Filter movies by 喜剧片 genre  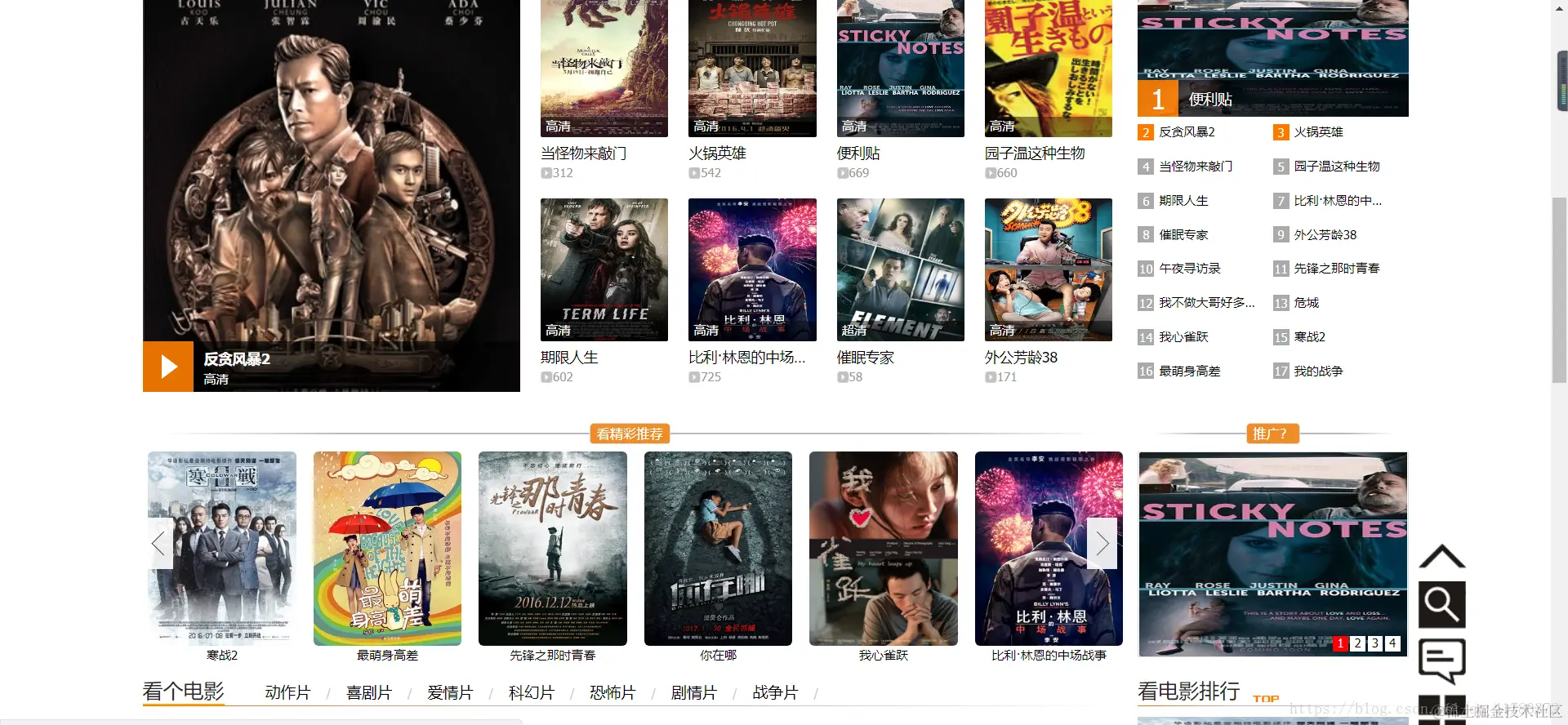pyautogui.click(x=369, y=693)
